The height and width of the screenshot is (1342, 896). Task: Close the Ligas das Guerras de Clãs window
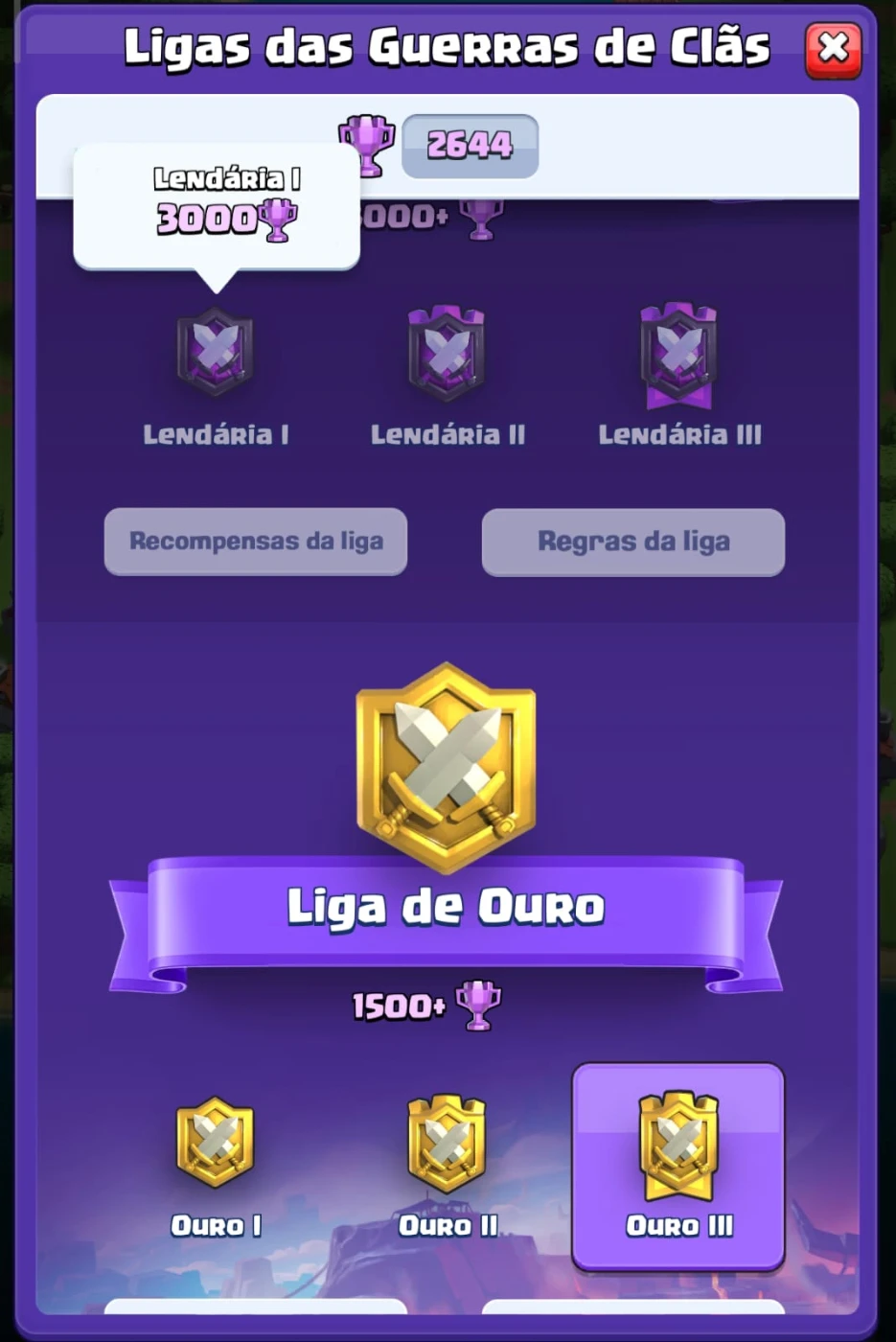coord(833,49)
